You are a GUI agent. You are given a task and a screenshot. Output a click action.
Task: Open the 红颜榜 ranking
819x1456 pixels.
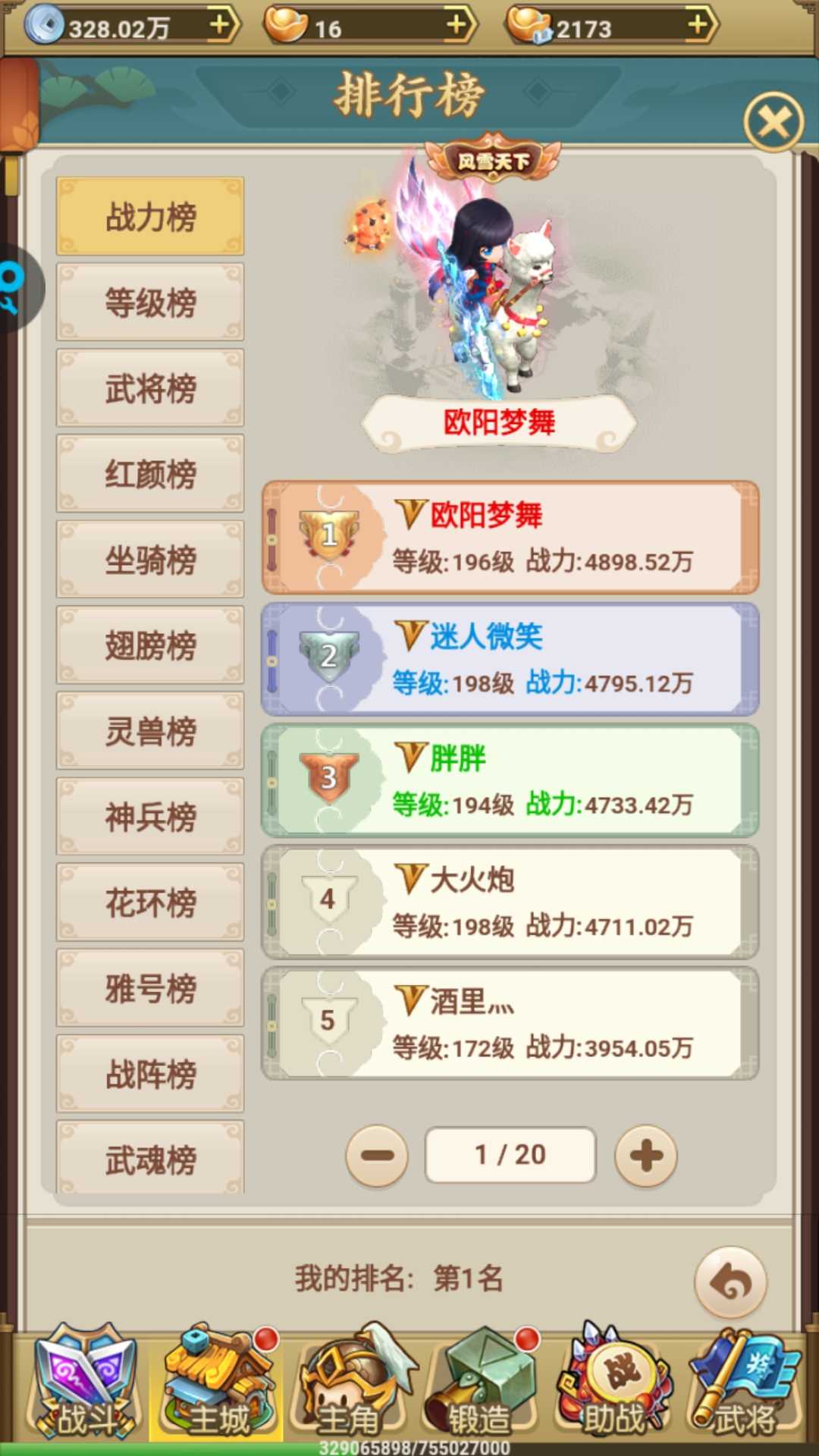(x=150, y=474)
